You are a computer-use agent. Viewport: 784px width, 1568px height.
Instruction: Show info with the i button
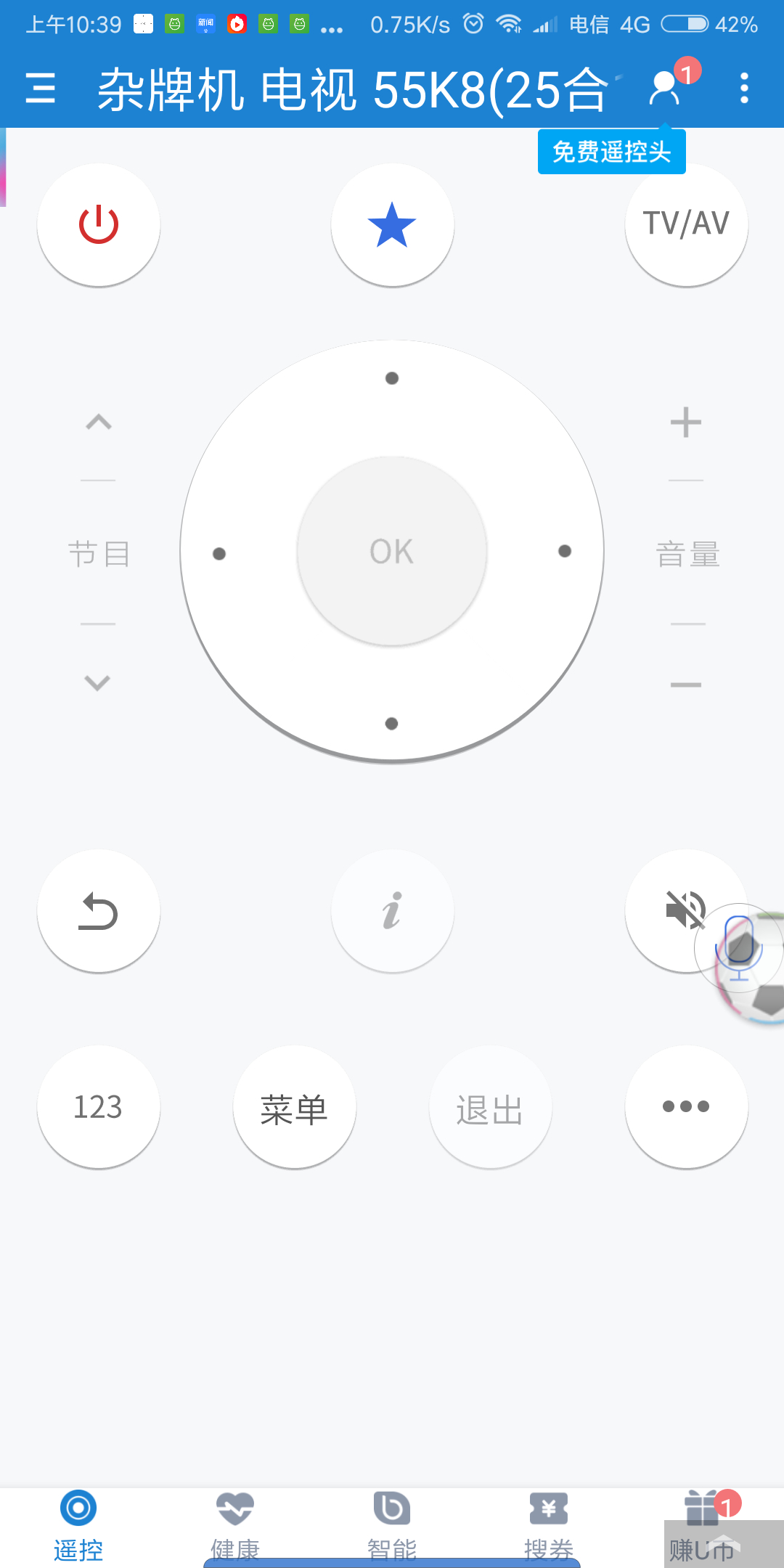[x=392, y=911]
